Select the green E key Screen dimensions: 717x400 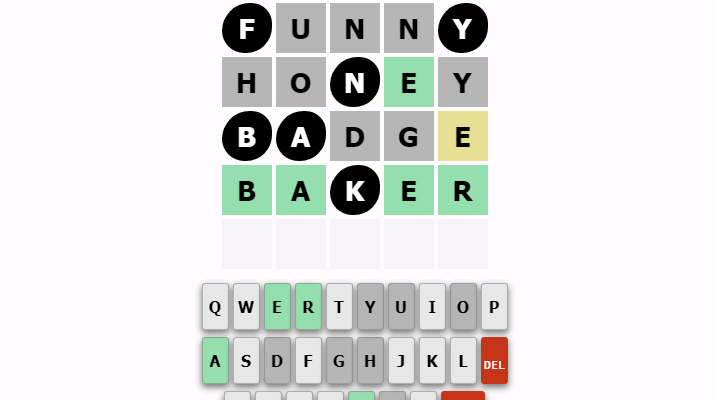[x=277, y=307]
